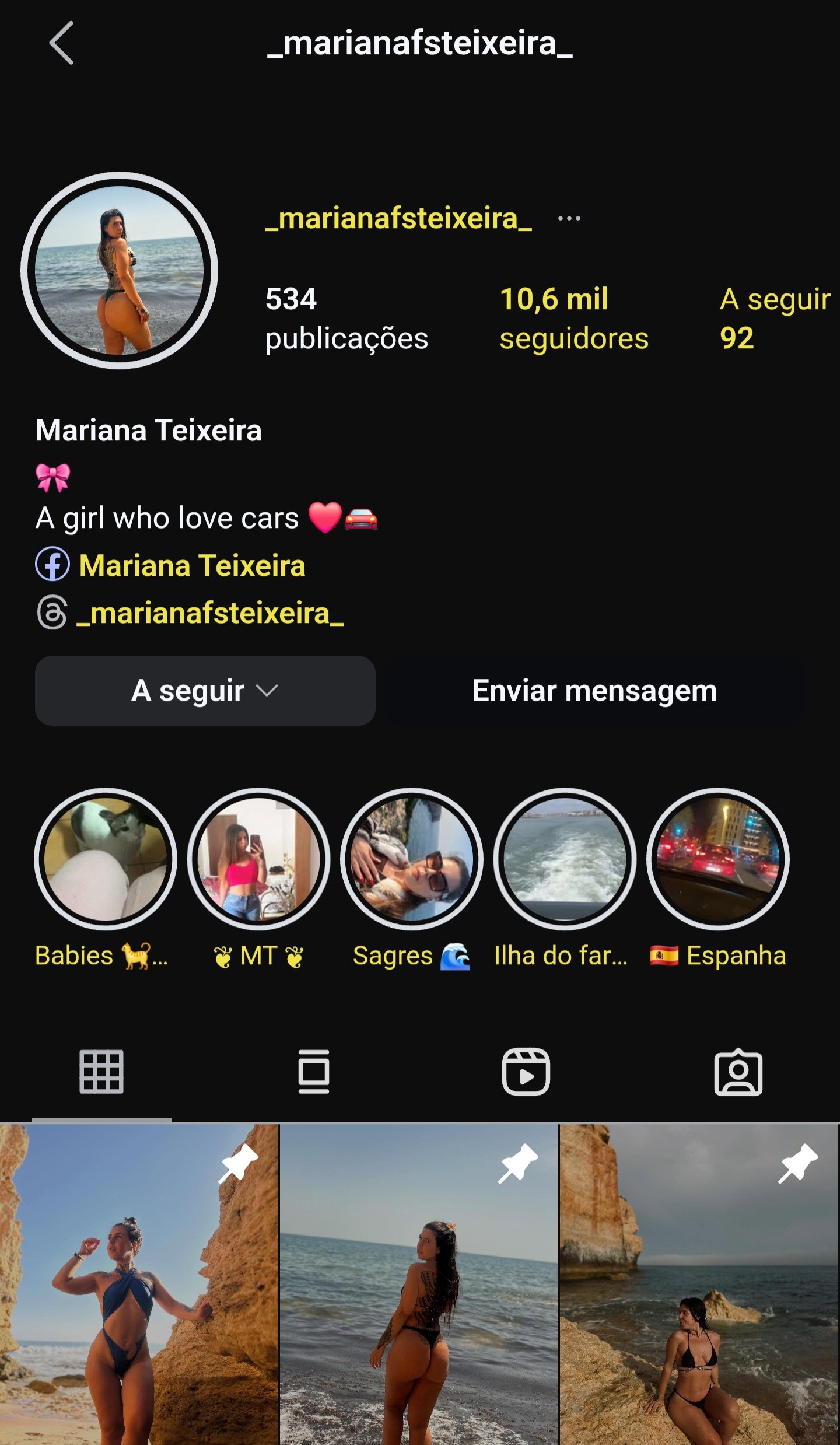Open the Sagres highlight
The height and width of the screenshot is (1445, 840).
pyautogui.click(x=412, y=859)
